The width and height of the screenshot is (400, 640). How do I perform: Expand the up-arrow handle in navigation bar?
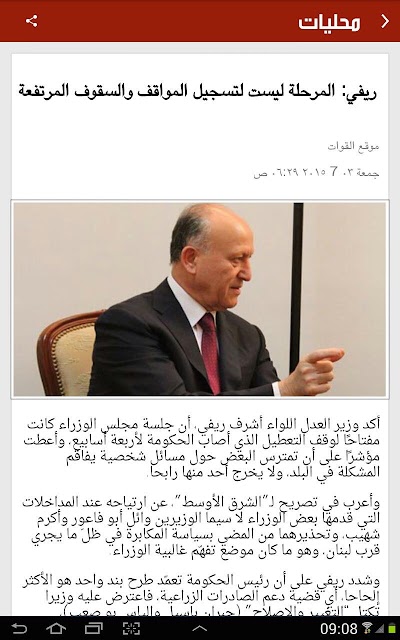(x=200, y=629)
